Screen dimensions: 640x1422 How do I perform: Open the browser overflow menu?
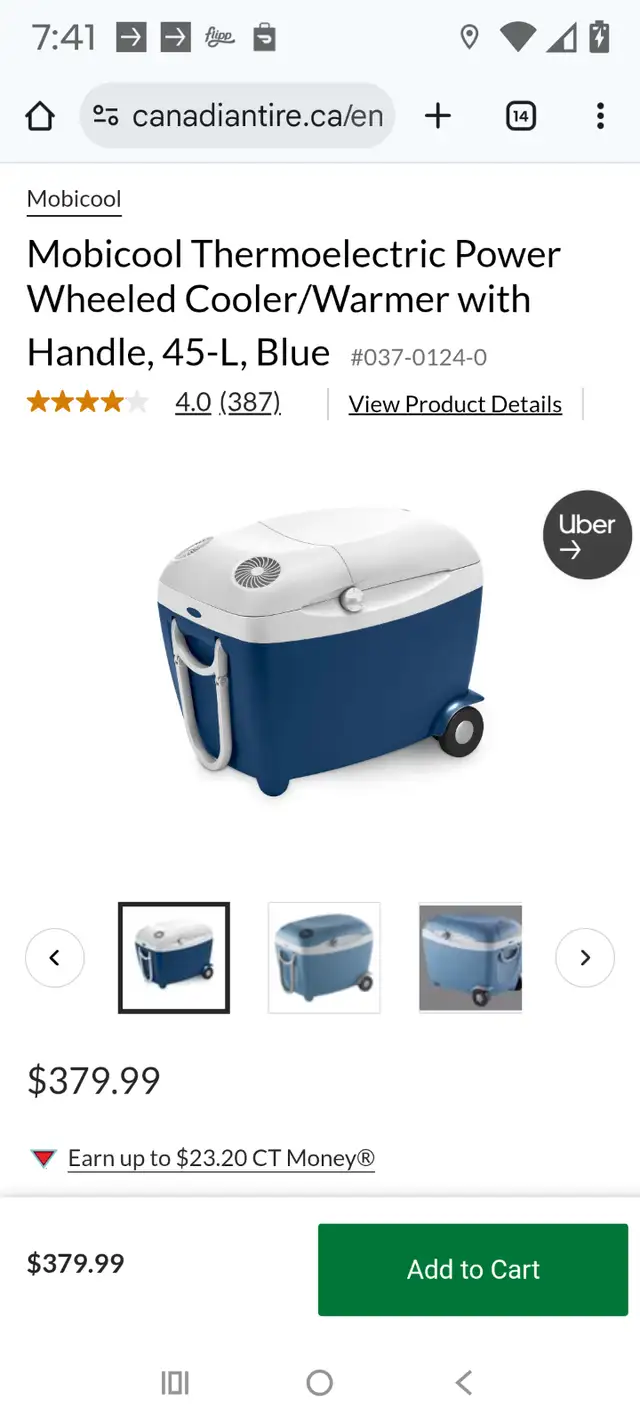(600, 116)
